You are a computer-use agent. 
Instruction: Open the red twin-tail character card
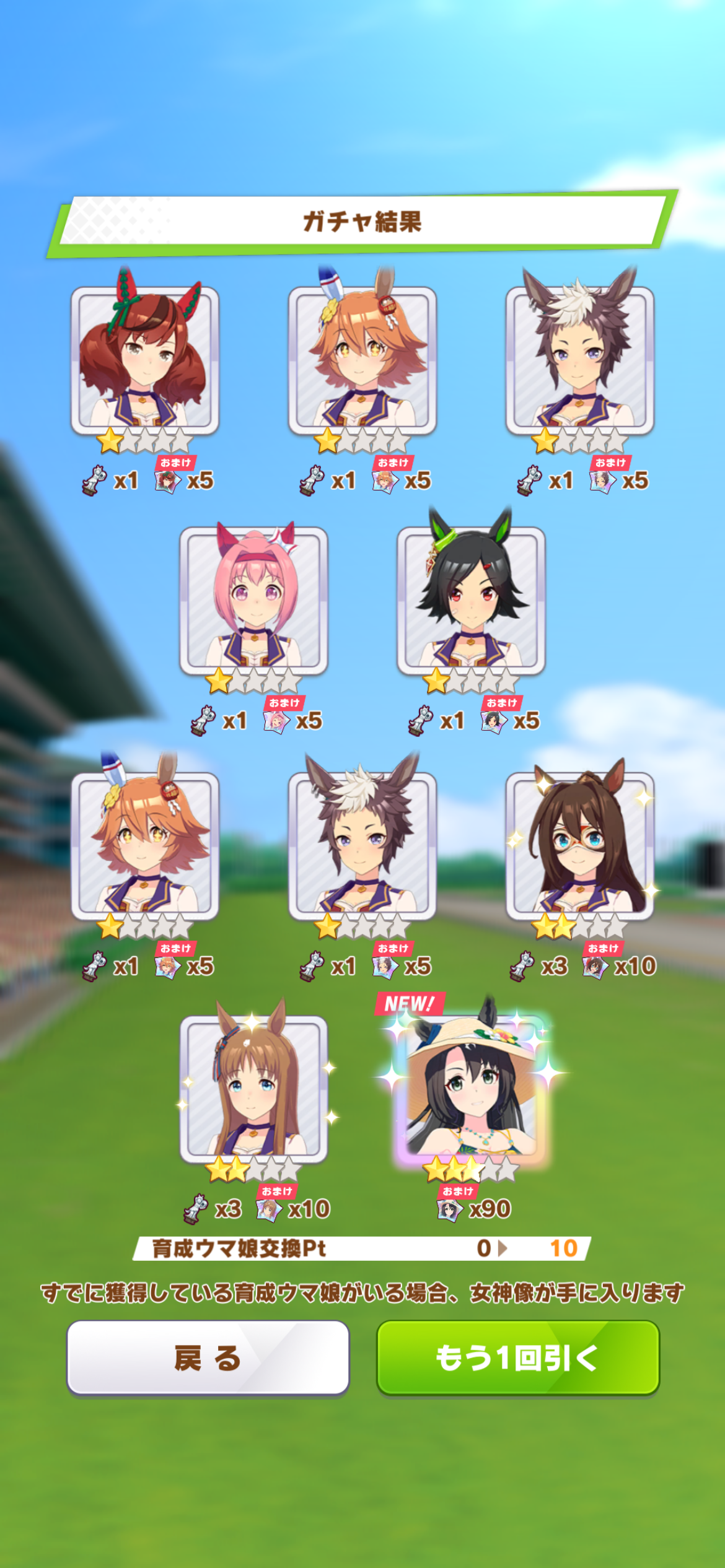pos(145,360)
